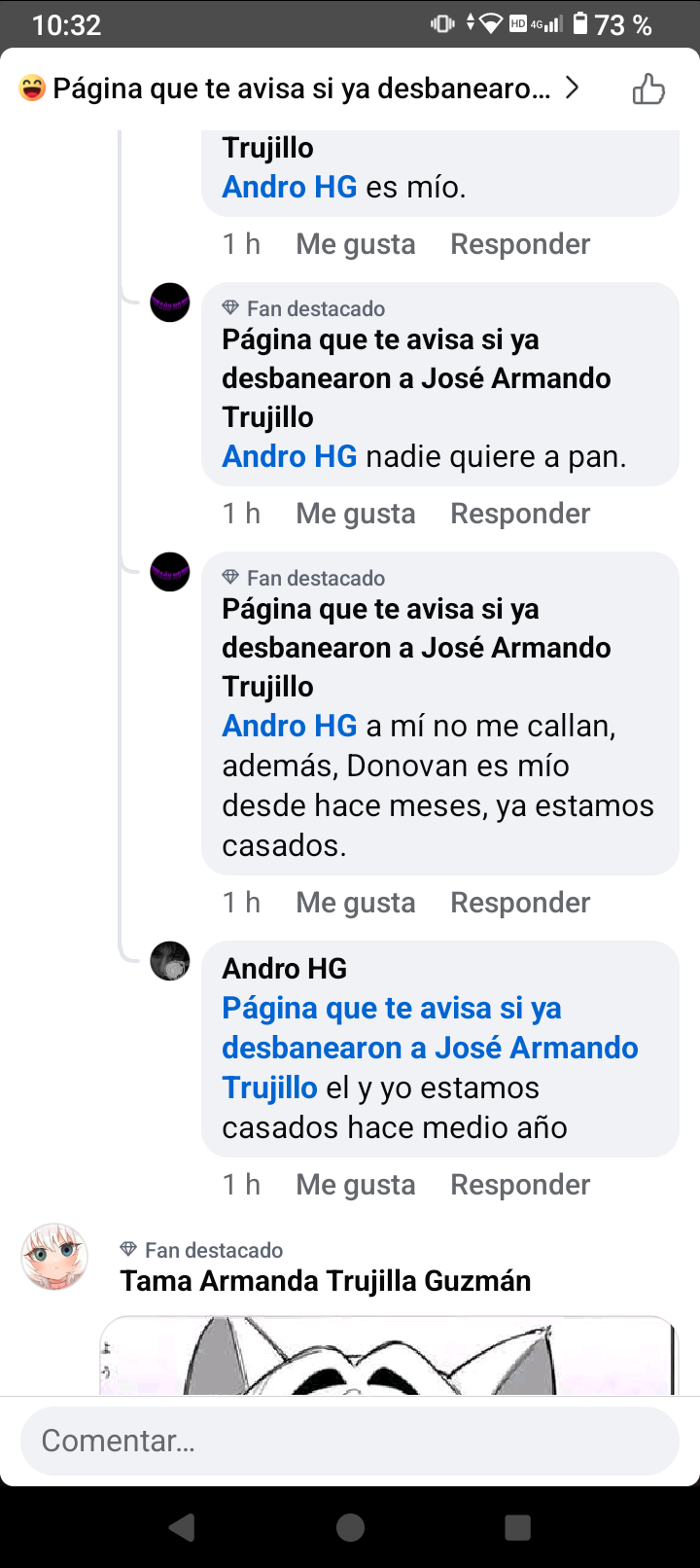Open Andro HG's profile from his comment name
Image resolution: width=700 pixels, height=1568 pixels.
coord(285,969)
